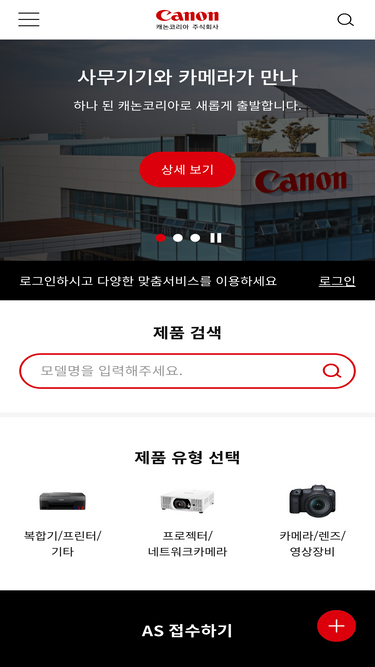Open the 로그인 link
The height and width of the screenshot is (667, 375).
click(x=337, y=281)
